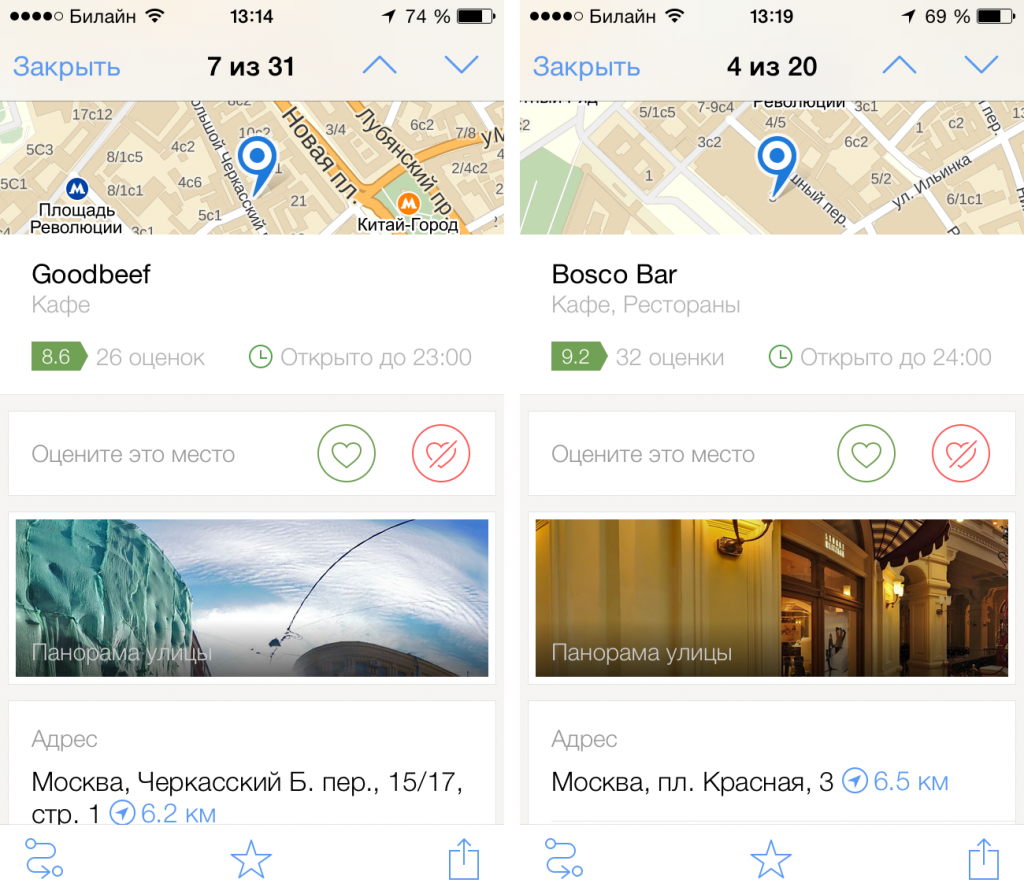The width and height of the screenshot is (1024, 894).
Task: Go to previous result on Goodbeef screen
Action: 380,66
